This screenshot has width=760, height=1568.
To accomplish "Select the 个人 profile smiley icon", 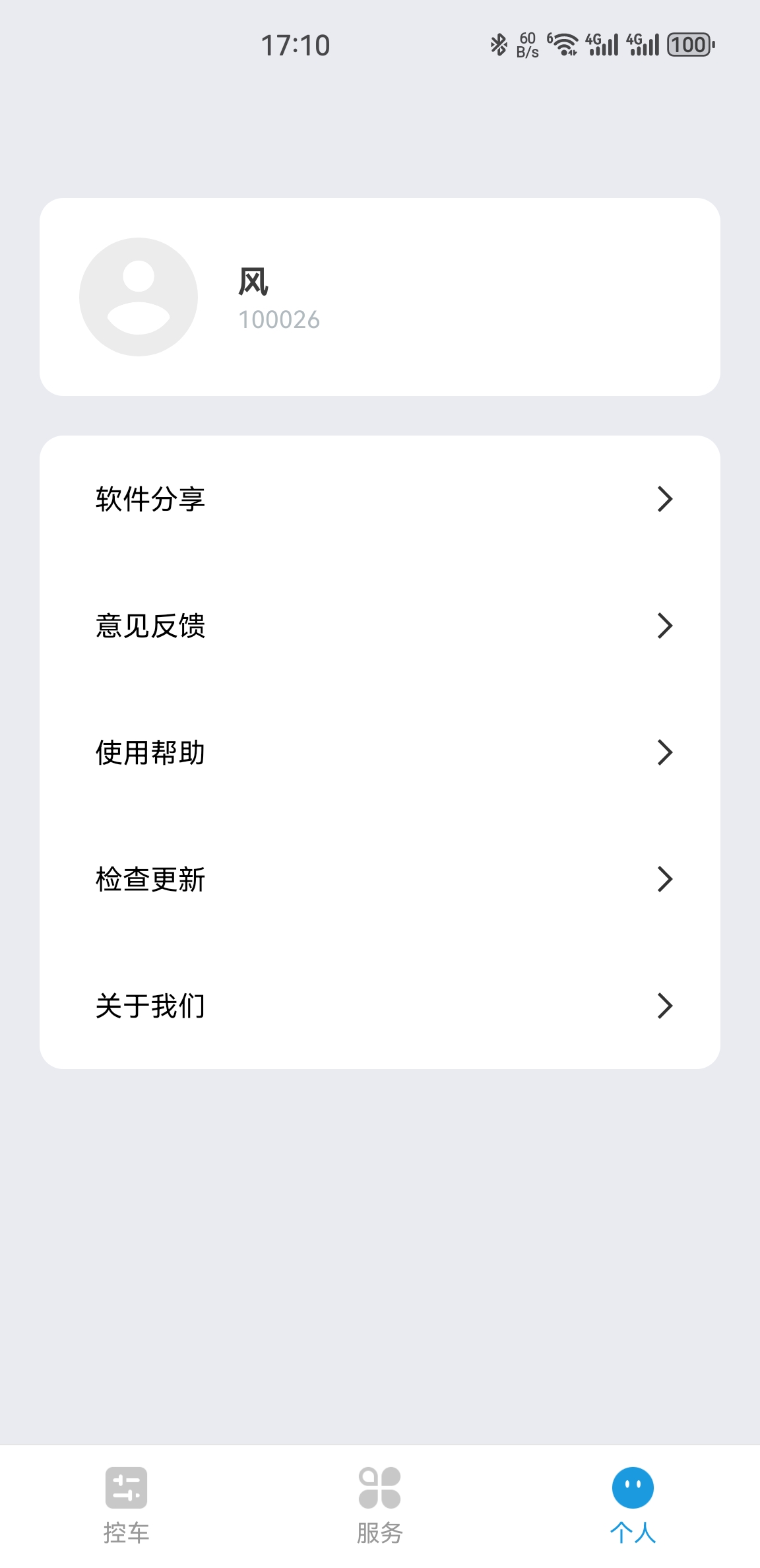I will (632, 1488).
